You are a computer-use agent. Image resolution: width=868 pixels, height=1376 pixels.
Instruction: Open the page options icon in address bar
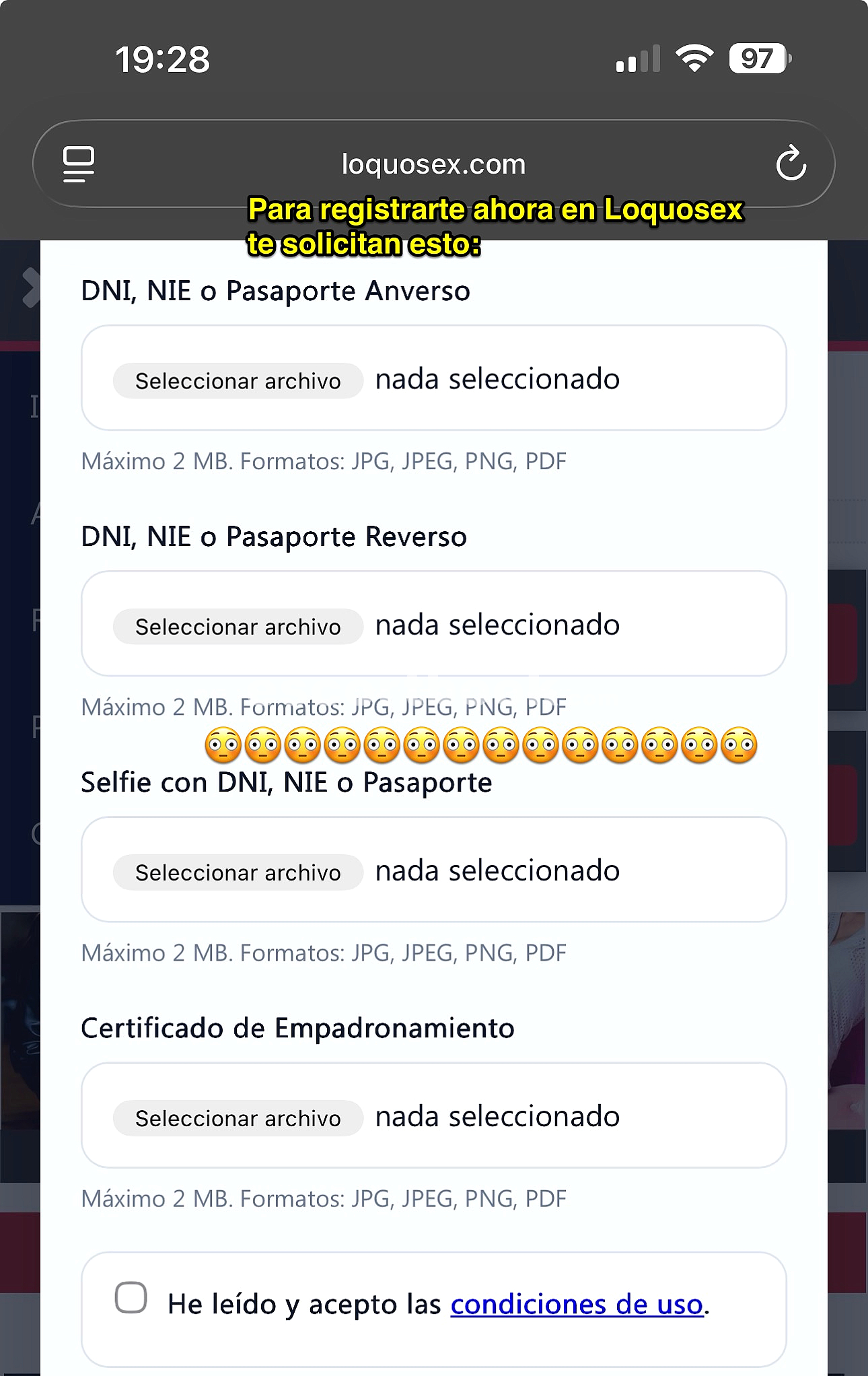pos(79,164)
